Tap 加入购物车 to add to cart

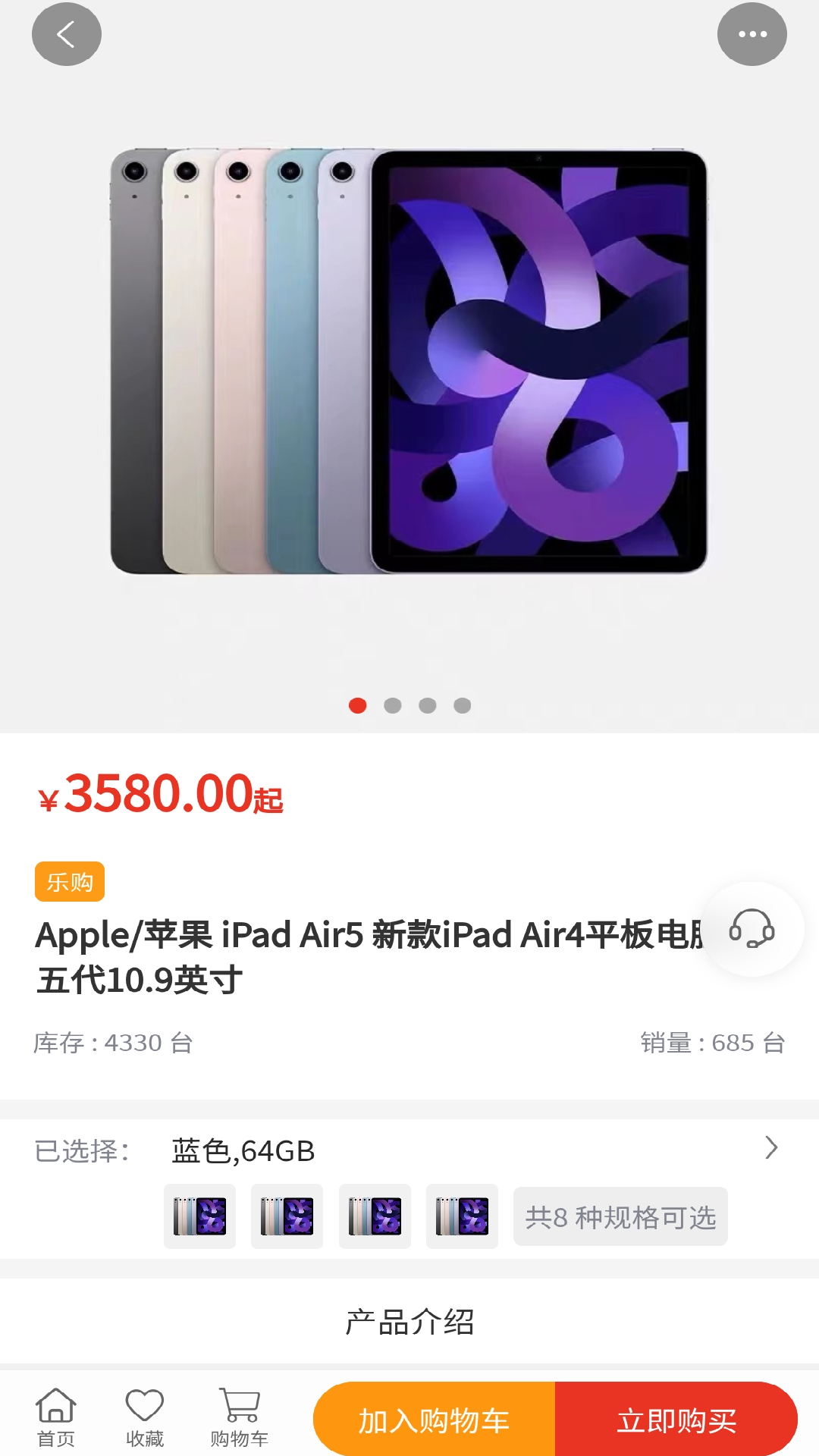[x=434, y=1420]
